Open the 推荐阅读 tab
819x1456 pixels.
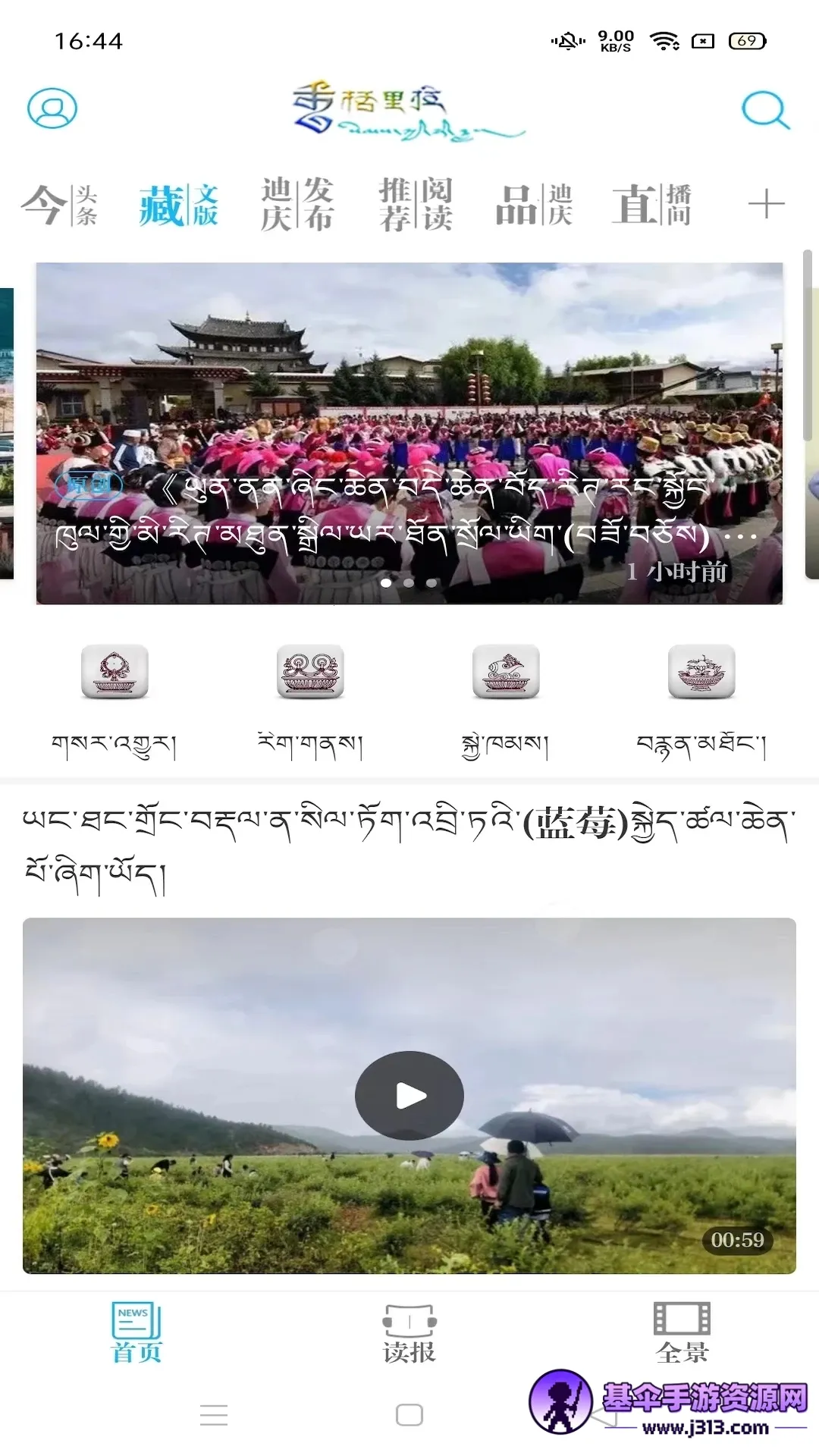pos(416,205)
